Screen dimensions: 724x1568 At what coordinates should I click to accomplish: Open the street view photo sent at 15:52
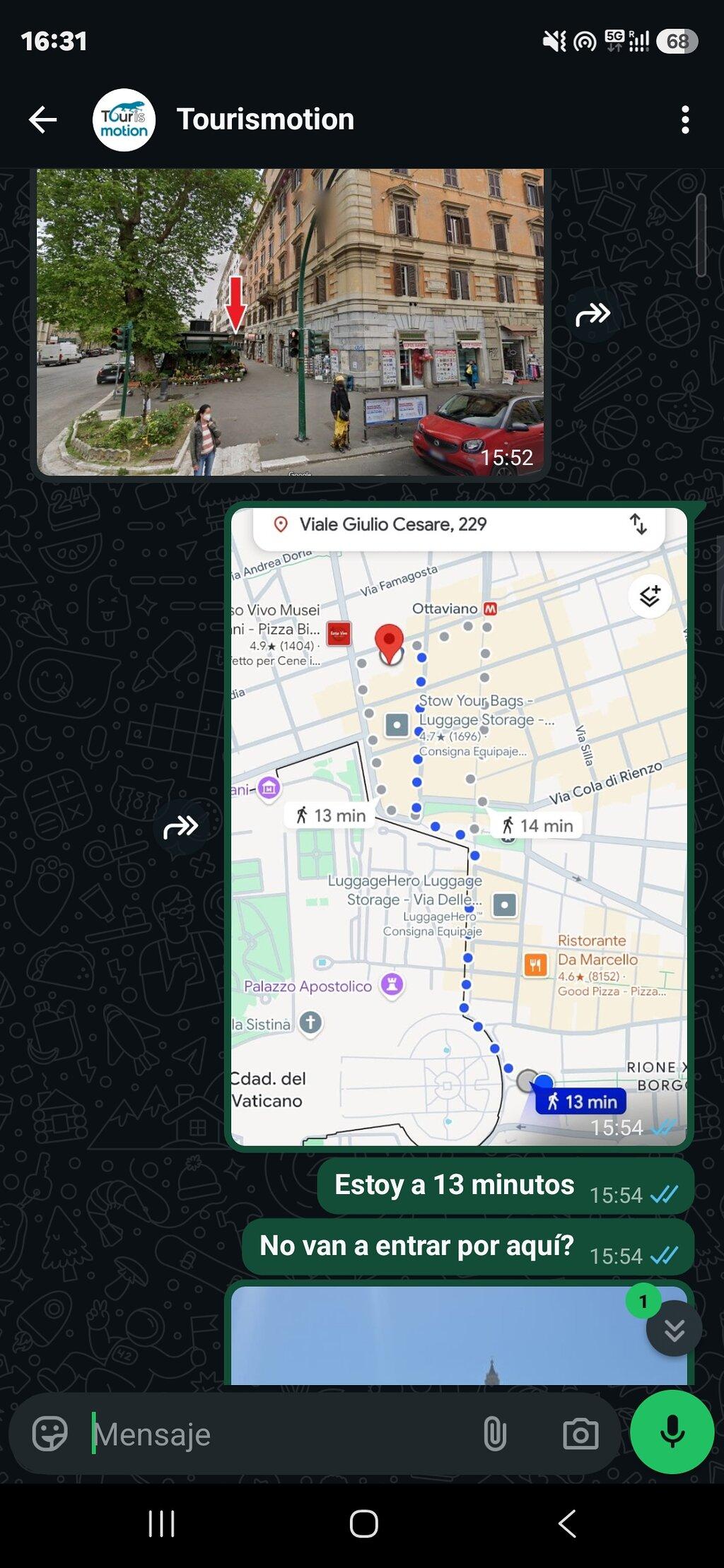point(290,322)
